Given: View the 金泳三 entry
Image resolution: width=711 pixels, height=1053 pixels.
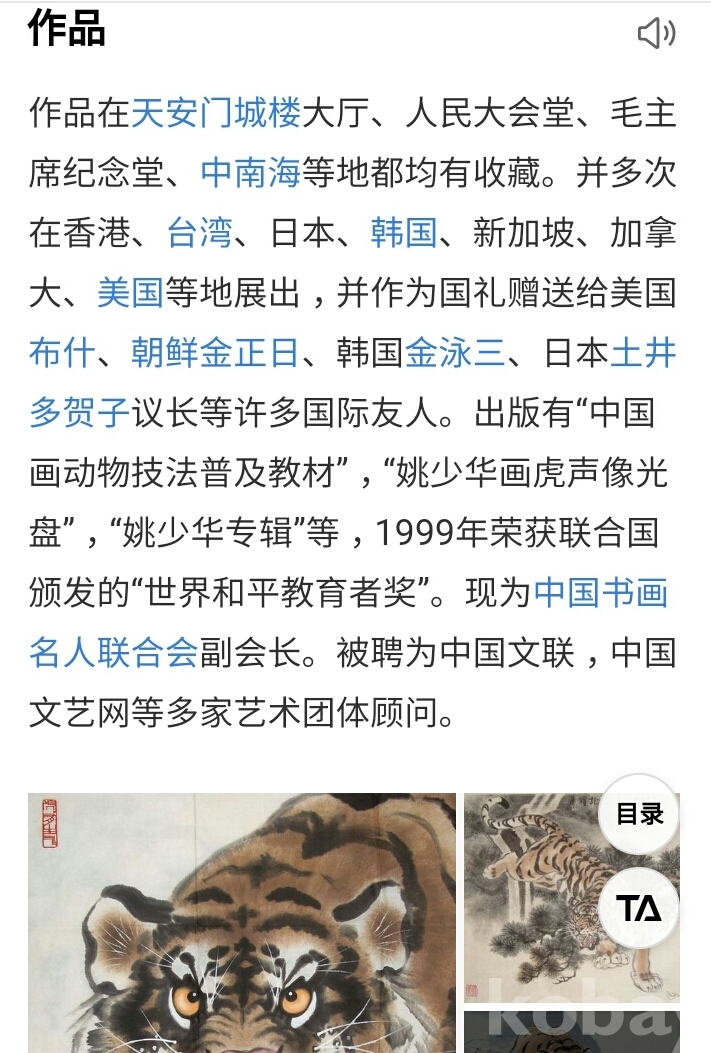Looking at the screenshot, I should click(455, 353).
